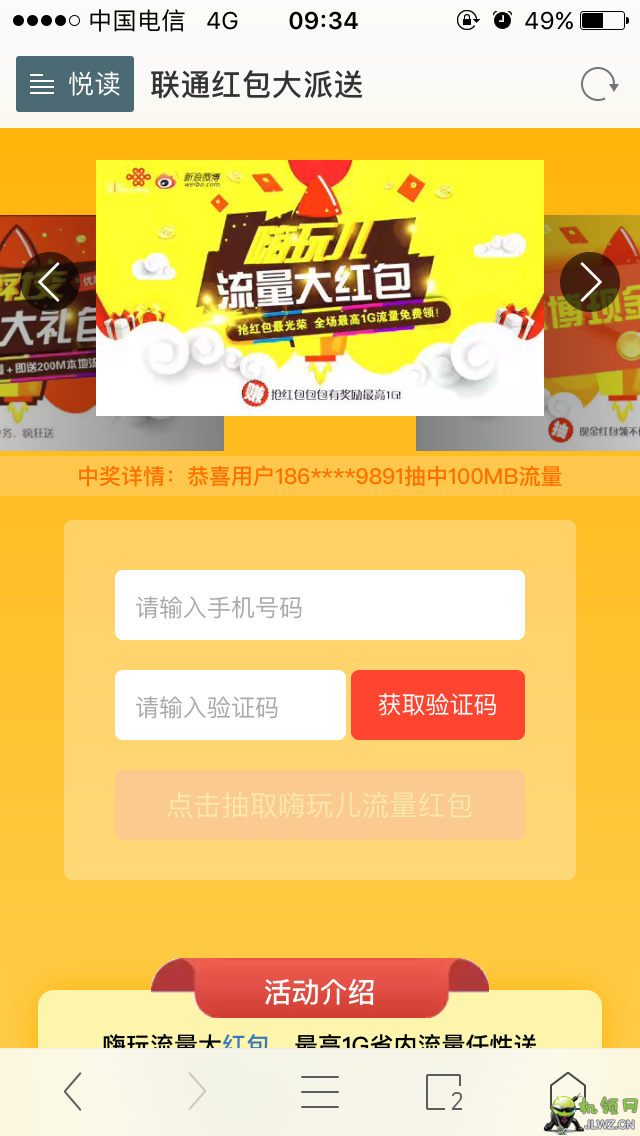Open the browser tabs switcher
The image size is (640, 1136).
pyautogui.click(x=444, y=1092)
